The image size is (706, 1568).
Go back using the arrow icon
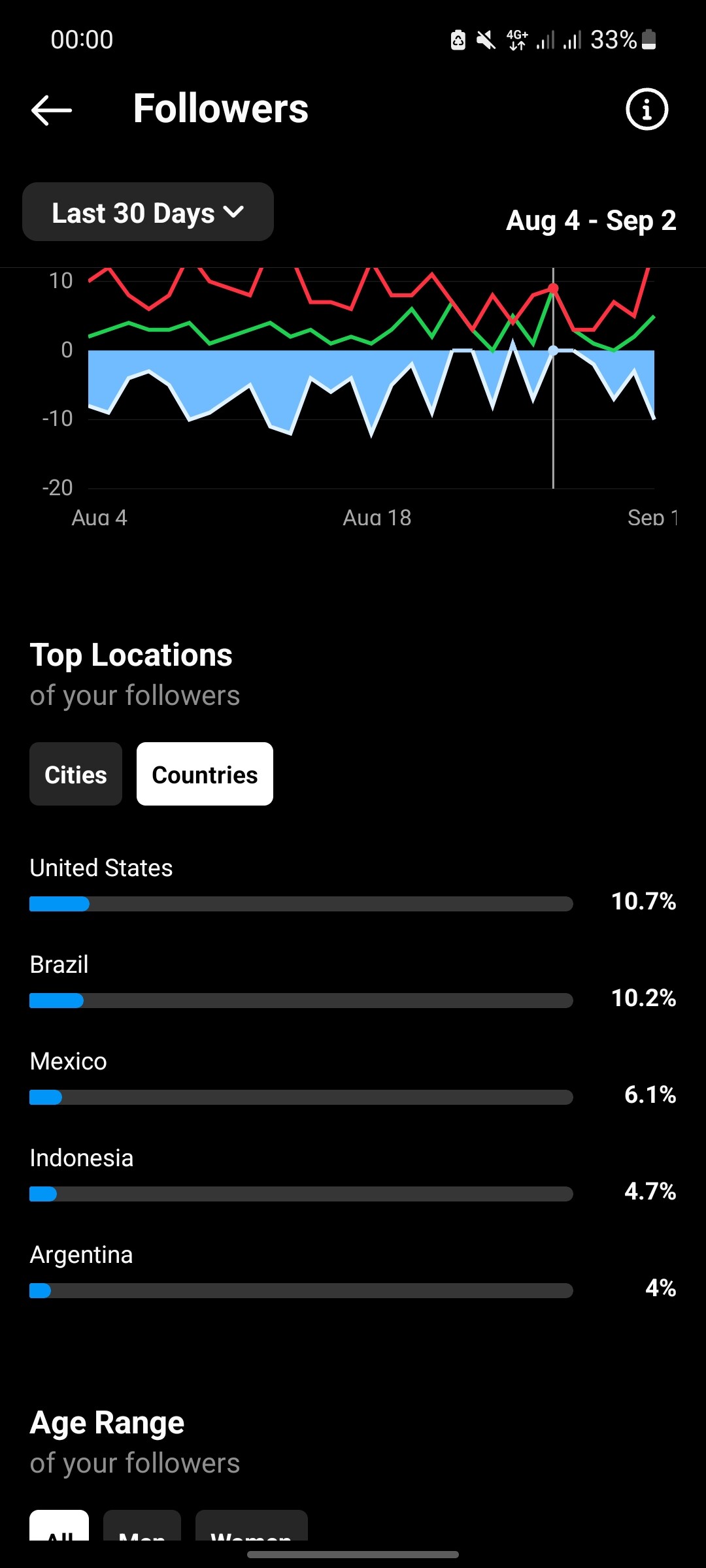[51, 110]
